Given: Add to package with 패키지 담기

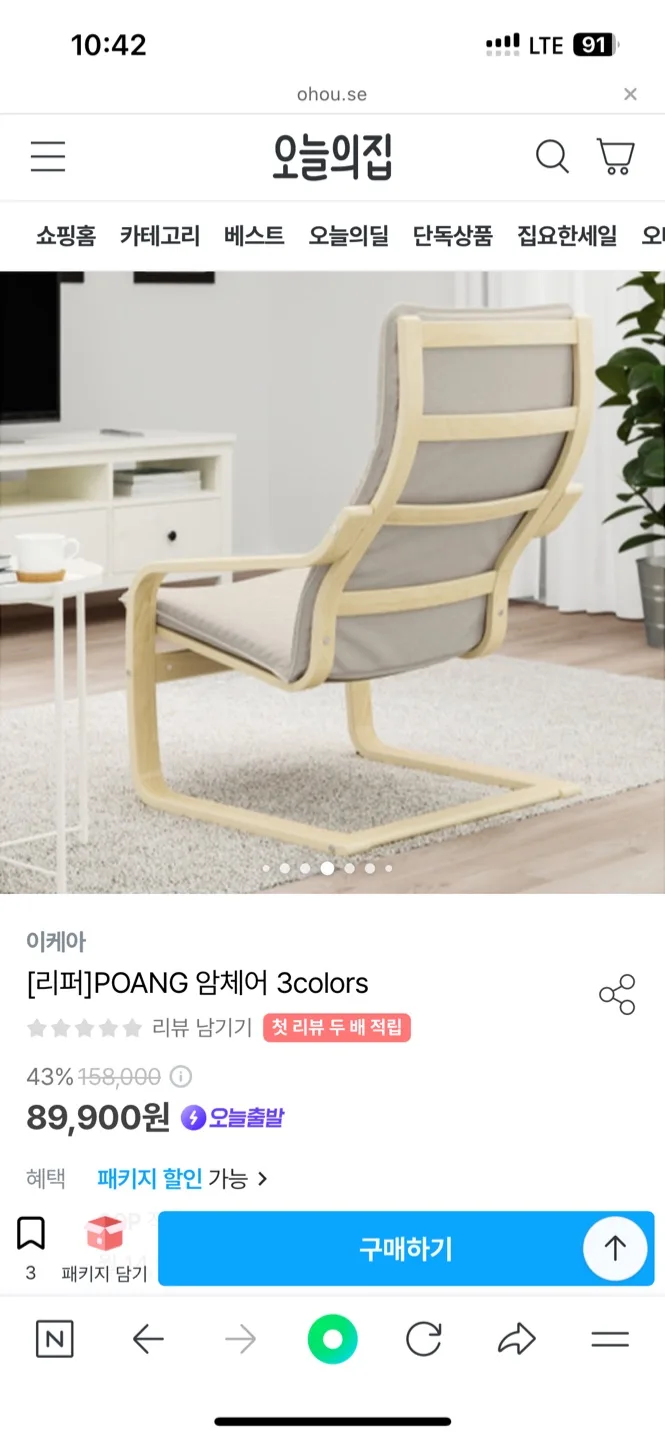Looking at the screenshot, I should 104,1248.
